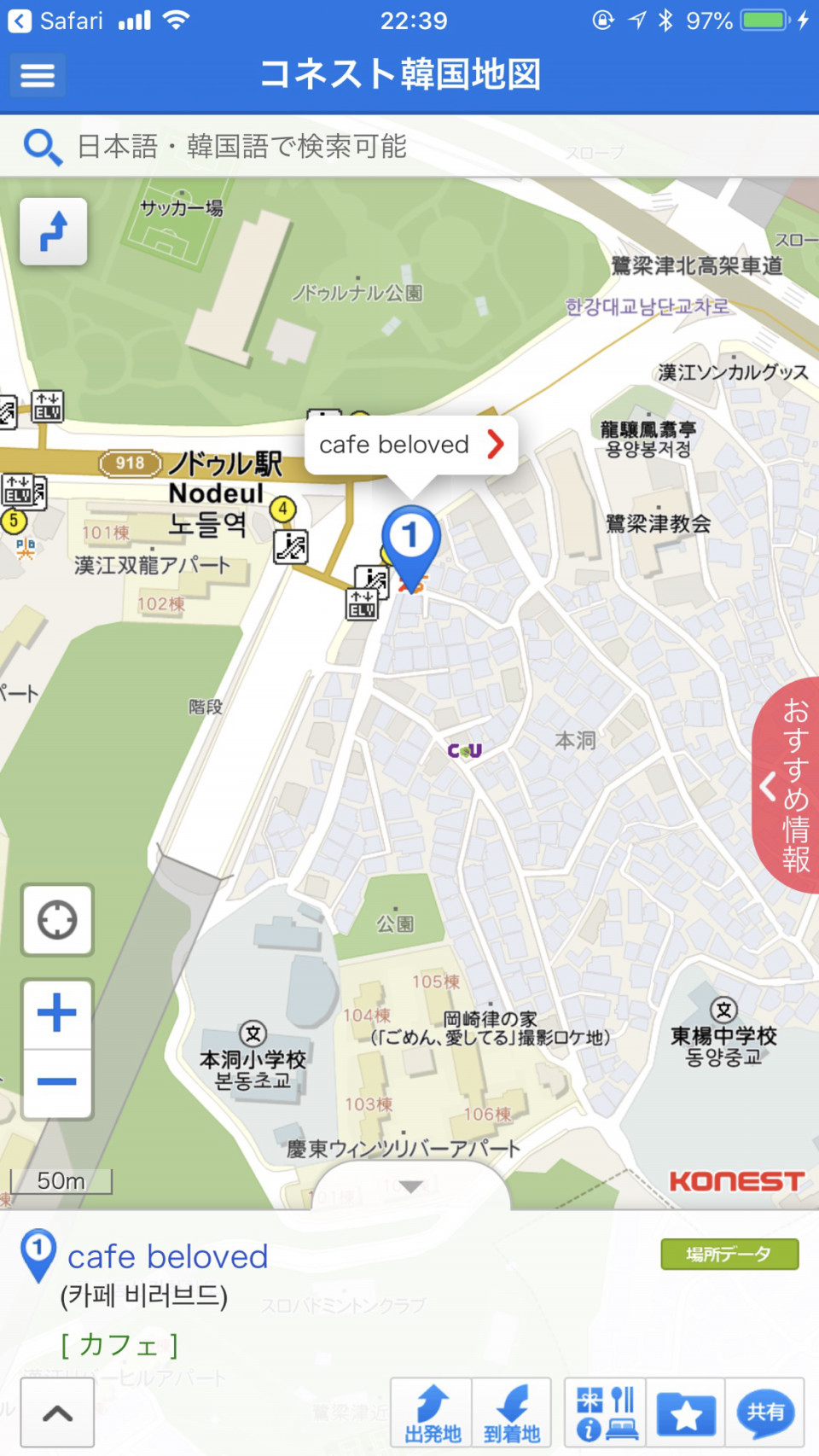This screenshot has height=1456, width=819.
Task: Expand details with the up chevron
Action: [x=57, y=1413]
